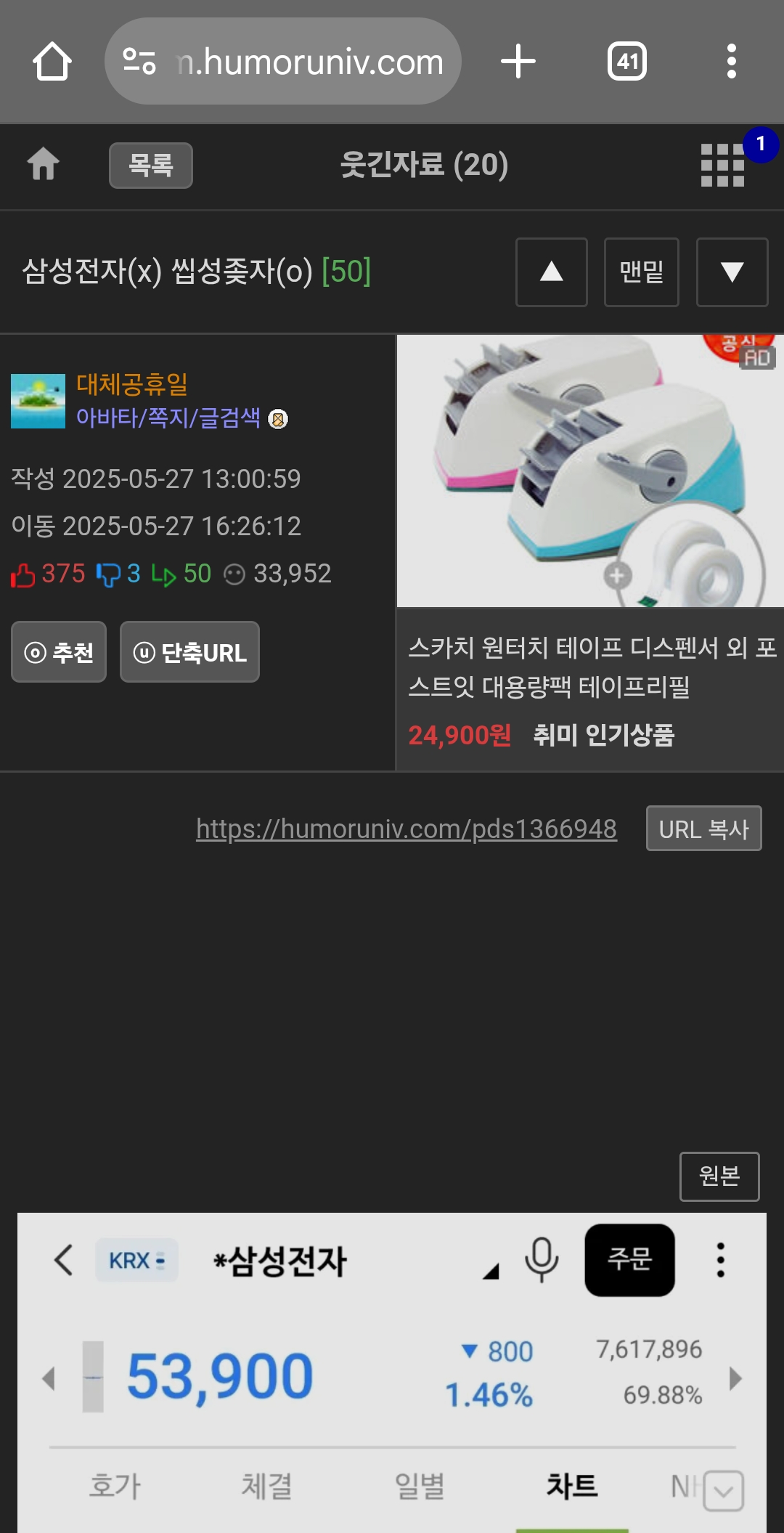784x1533 pixels.
Task: Open the tape dispenser ad
Action: 590,552
